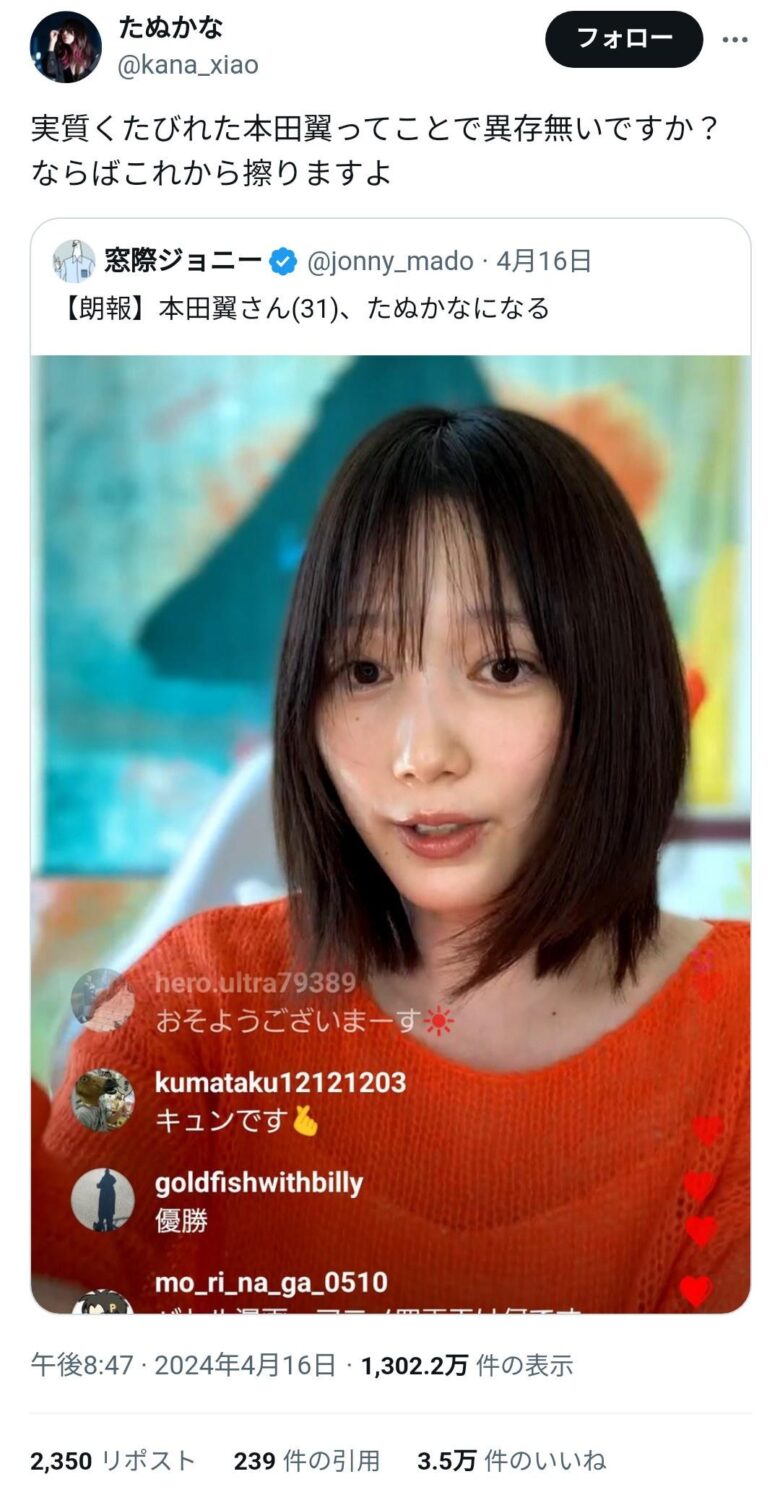
Task: Open たぬかな's profile avatar
Action: 65,47
